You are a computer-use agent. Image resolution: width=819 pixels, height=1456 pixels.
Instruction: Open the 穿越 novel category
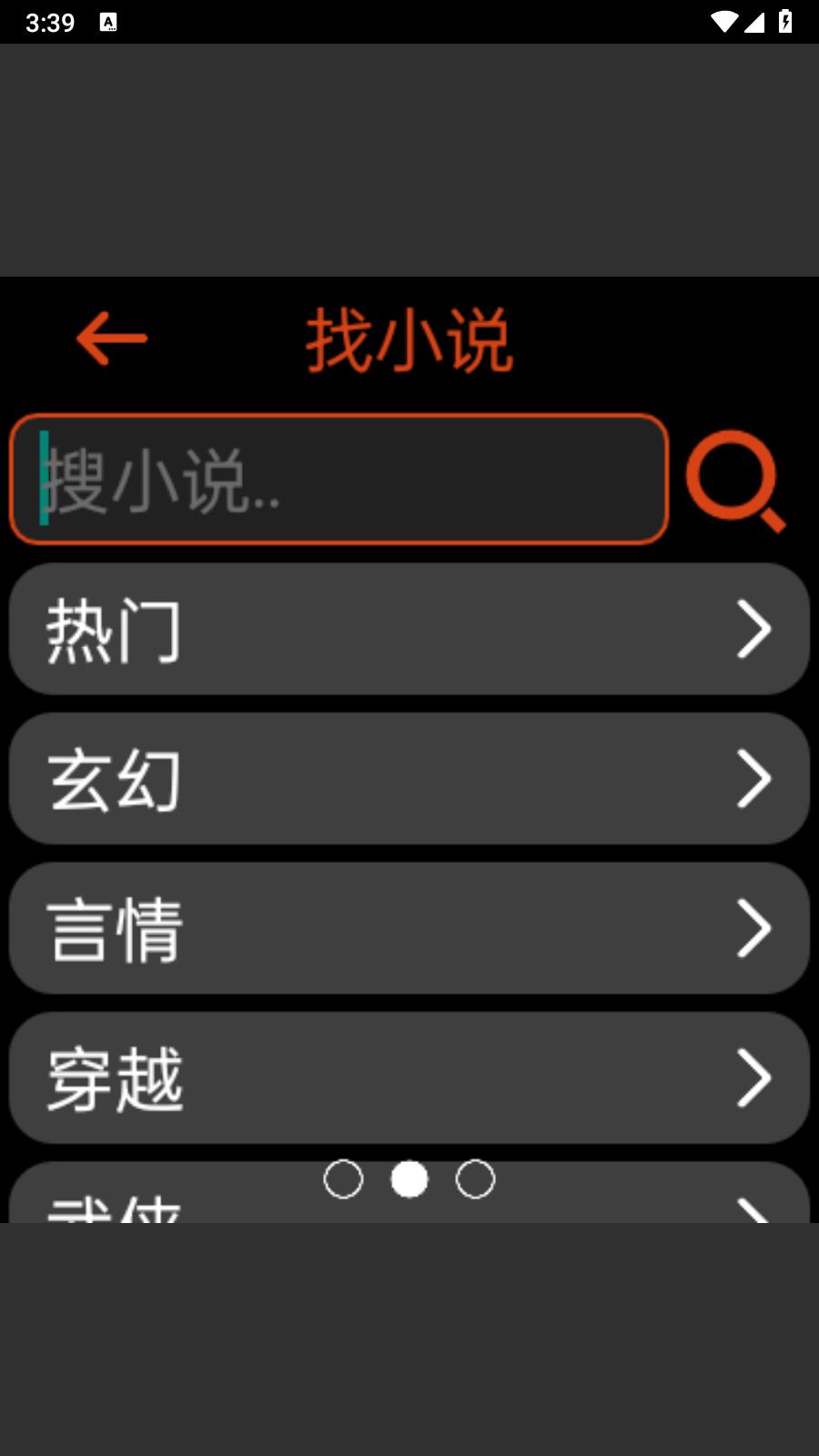pyautogui.click(x=409, y=1078)
